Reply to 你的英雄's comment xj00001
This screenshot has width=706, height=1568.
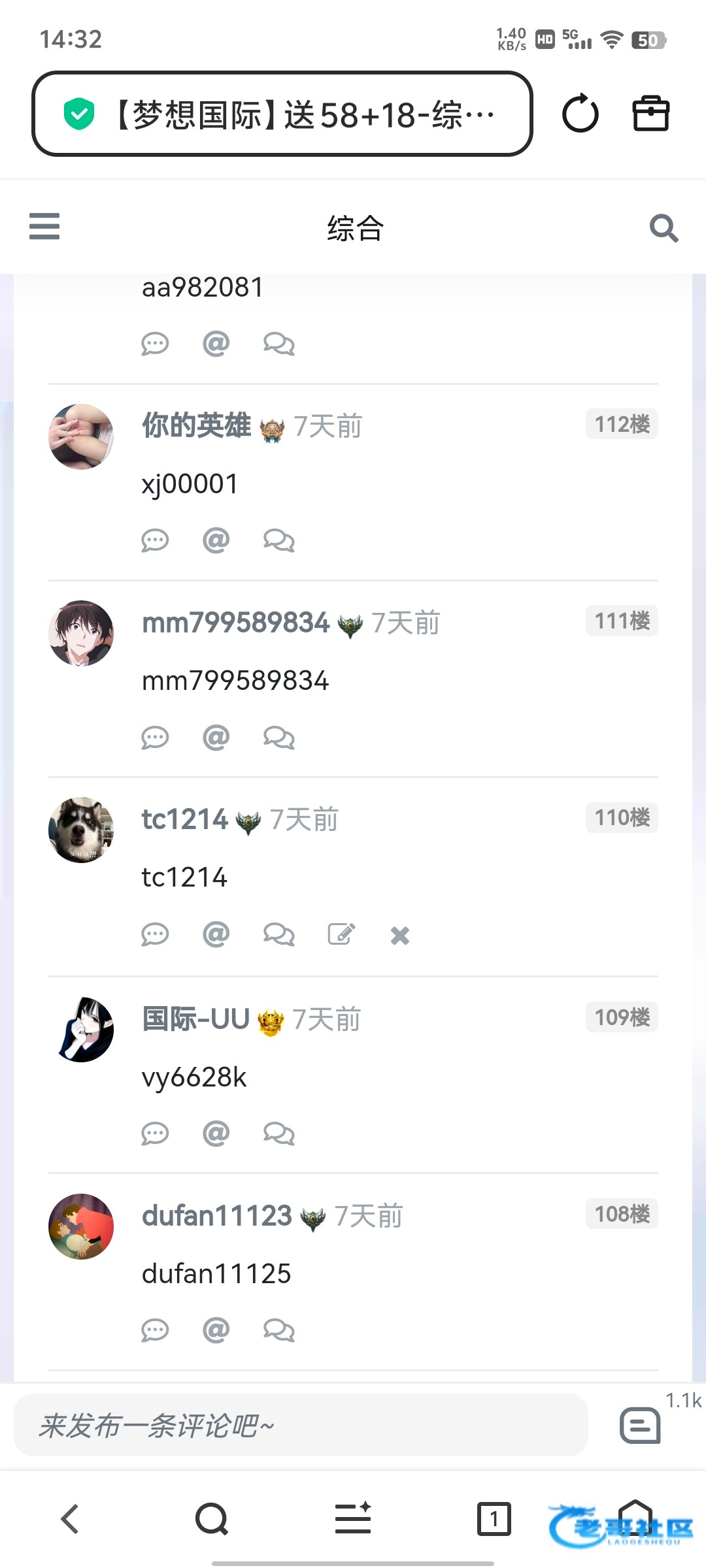155,541
